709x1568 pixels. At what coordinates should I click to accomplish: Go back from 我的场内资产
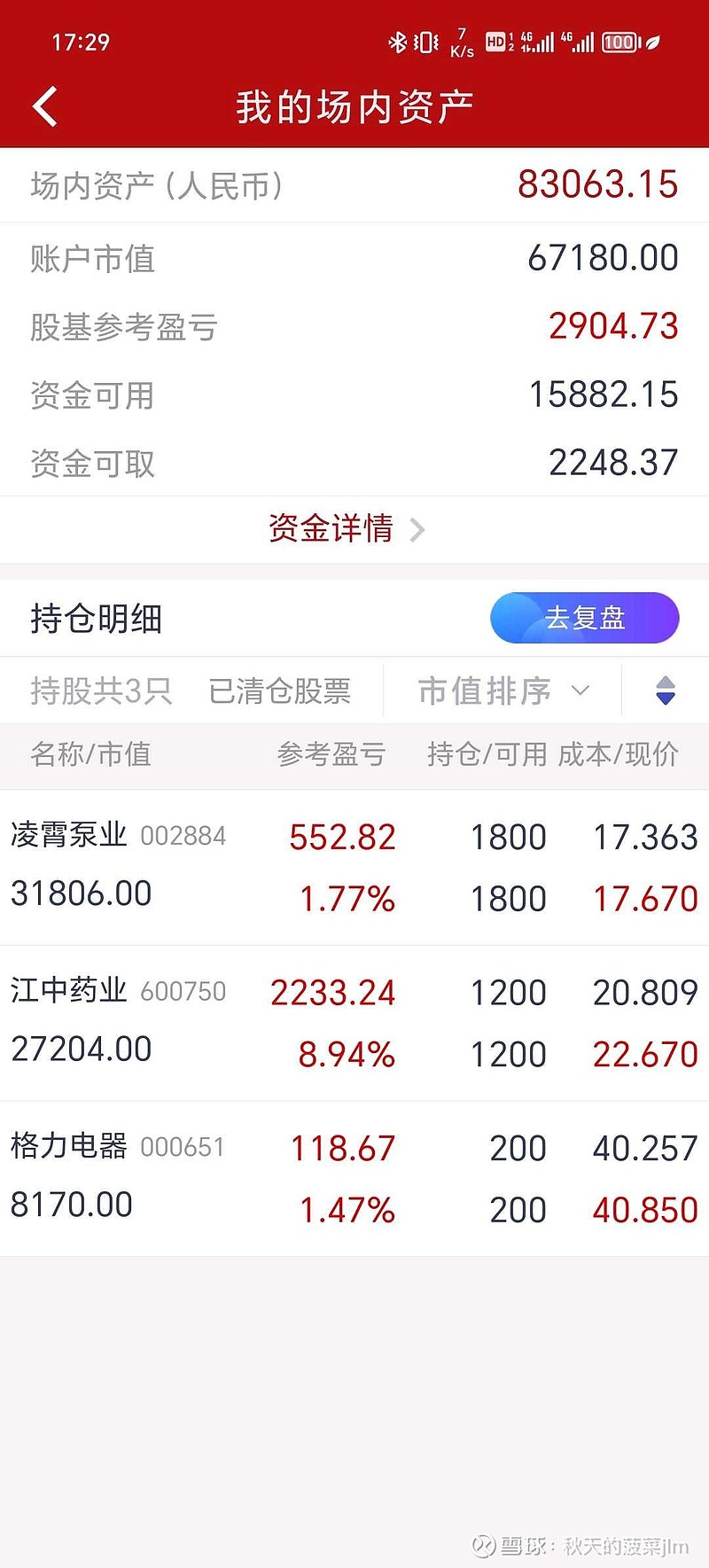coord(46,107)
